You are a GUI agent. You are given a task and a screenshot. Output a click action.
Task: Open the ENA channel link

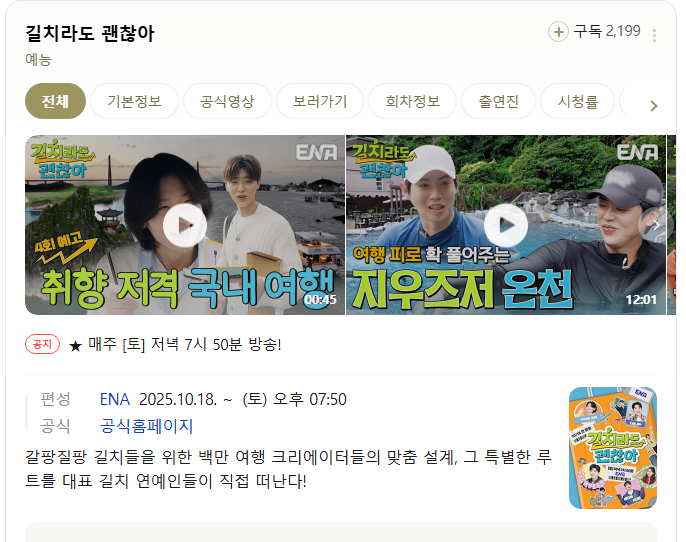point(114,399)
